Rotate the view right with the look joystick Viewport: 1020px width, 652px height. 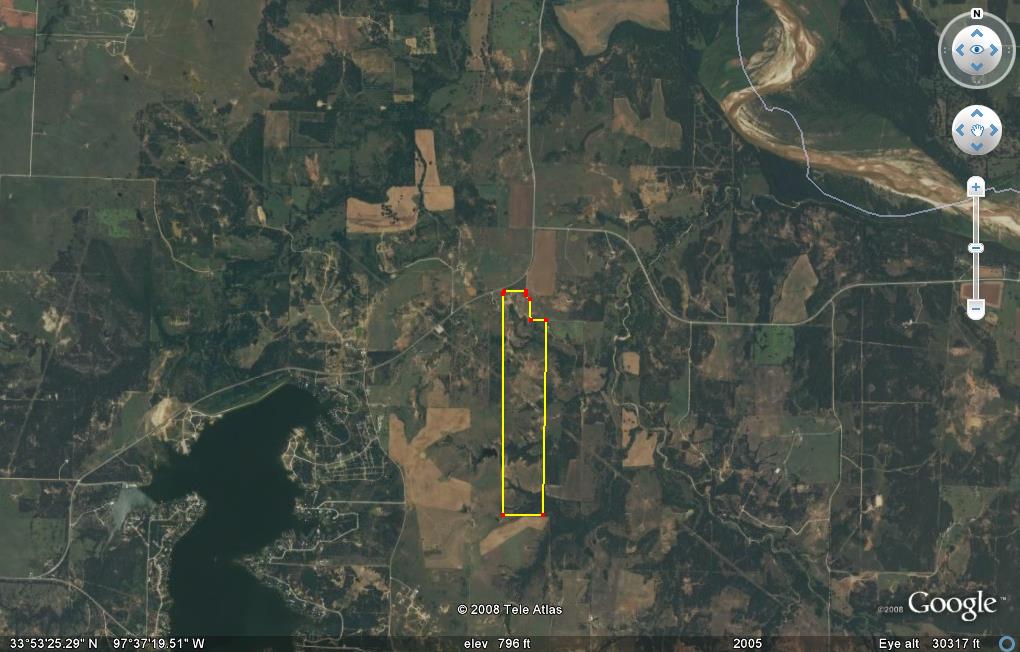pos(994,49)
